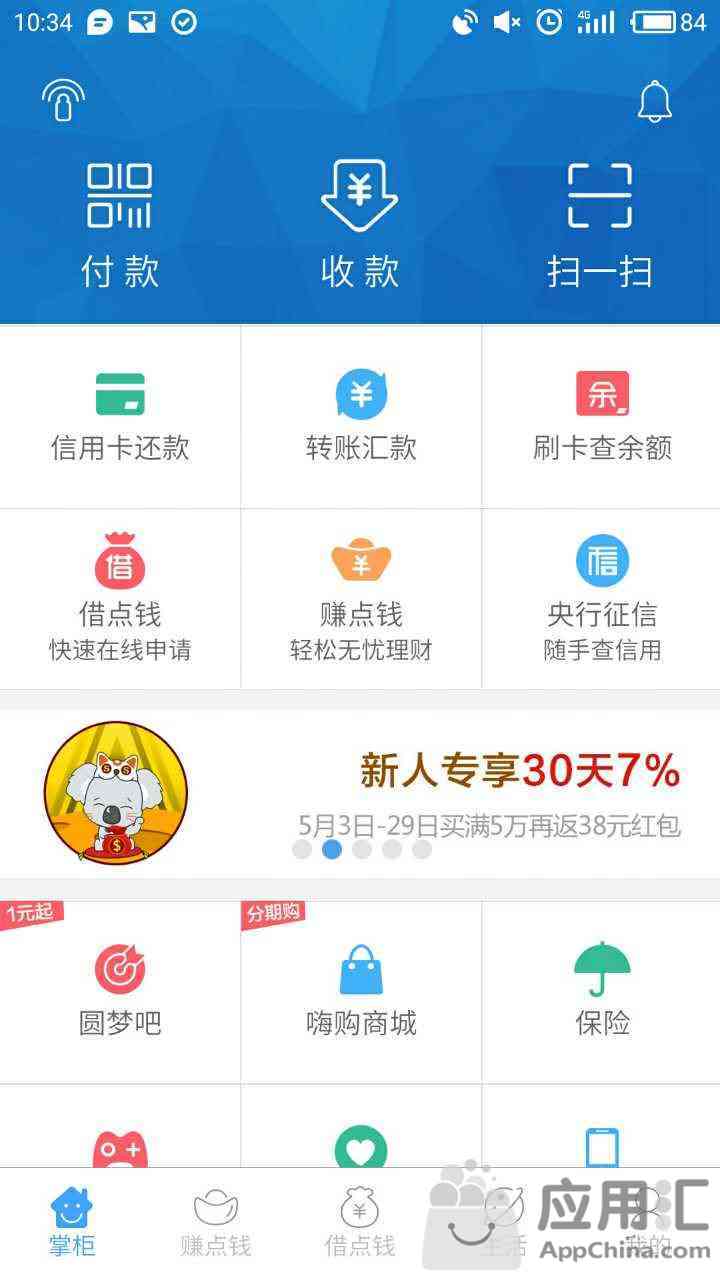Select 转账汇款

point(361,416)
